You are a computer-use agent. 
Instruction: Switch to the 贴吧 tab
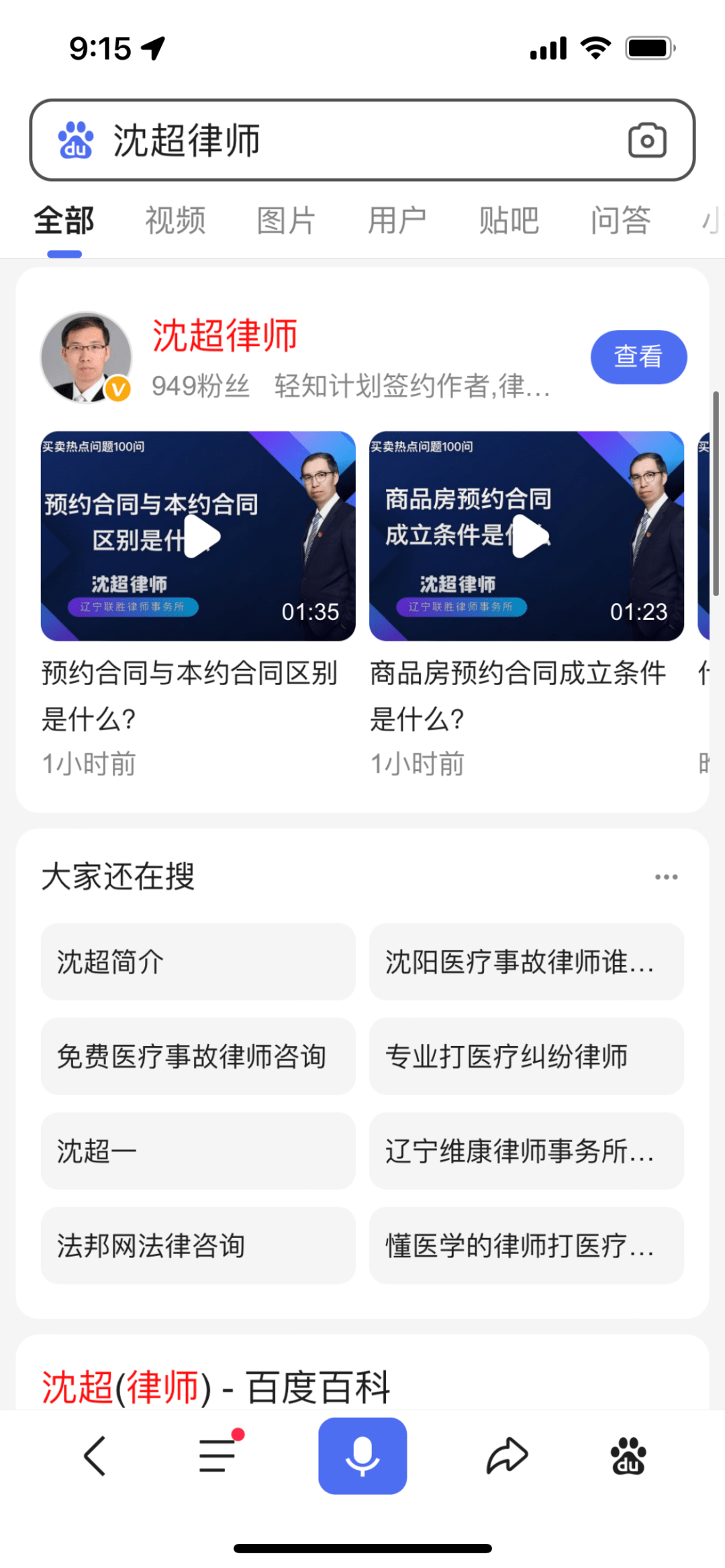tap(509, 221)
